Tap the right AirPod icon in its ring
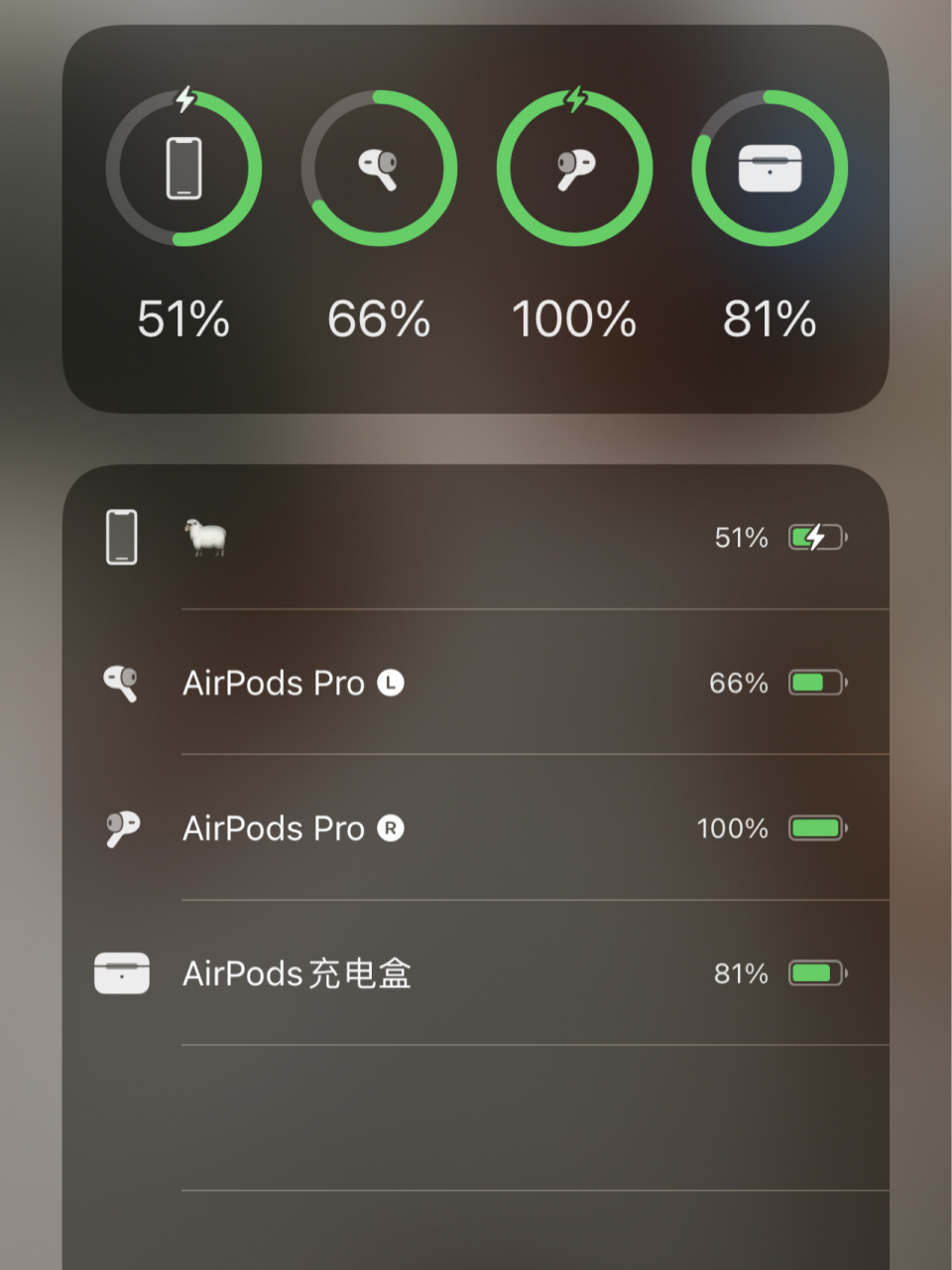The image size is (952, 1270). pyautogui.click(x=573, y=167)
